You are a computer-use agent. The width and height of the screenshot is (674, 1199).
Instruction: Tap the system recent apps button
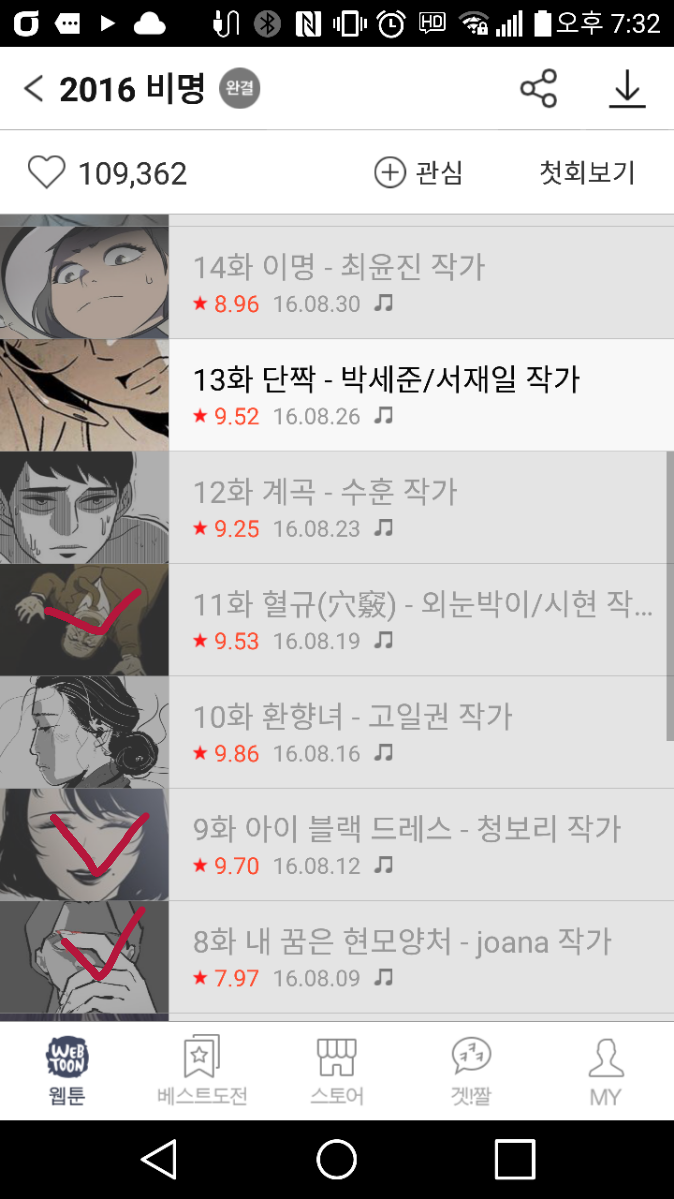pyautogui.click(x=515, y=1160)
